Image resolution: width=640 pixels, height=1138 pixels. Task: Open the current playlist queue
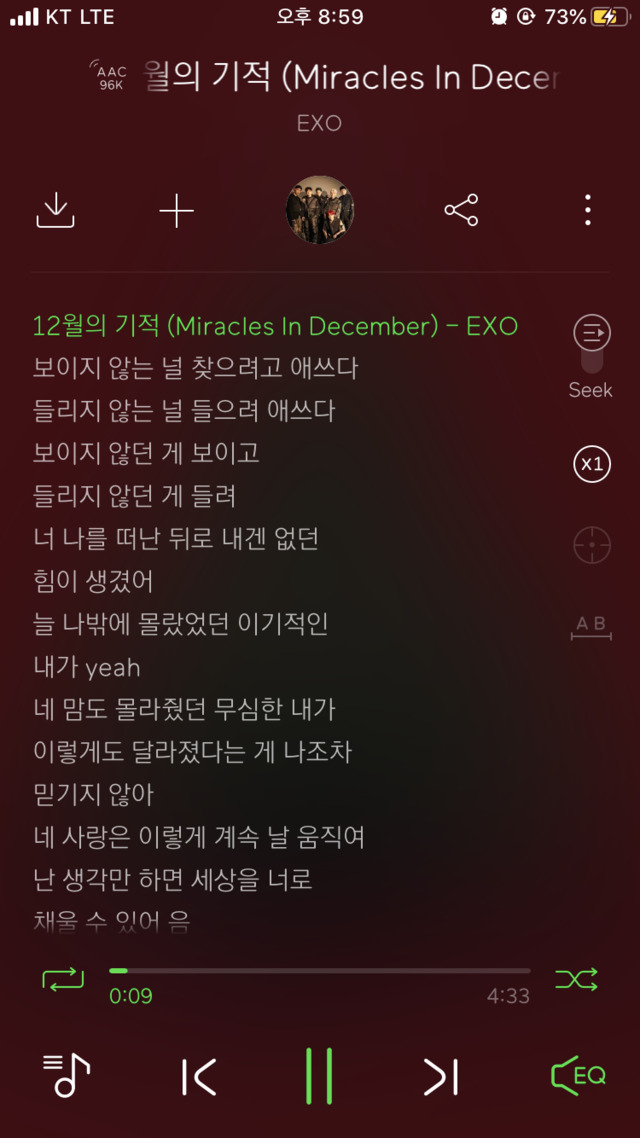(67, 1076)
